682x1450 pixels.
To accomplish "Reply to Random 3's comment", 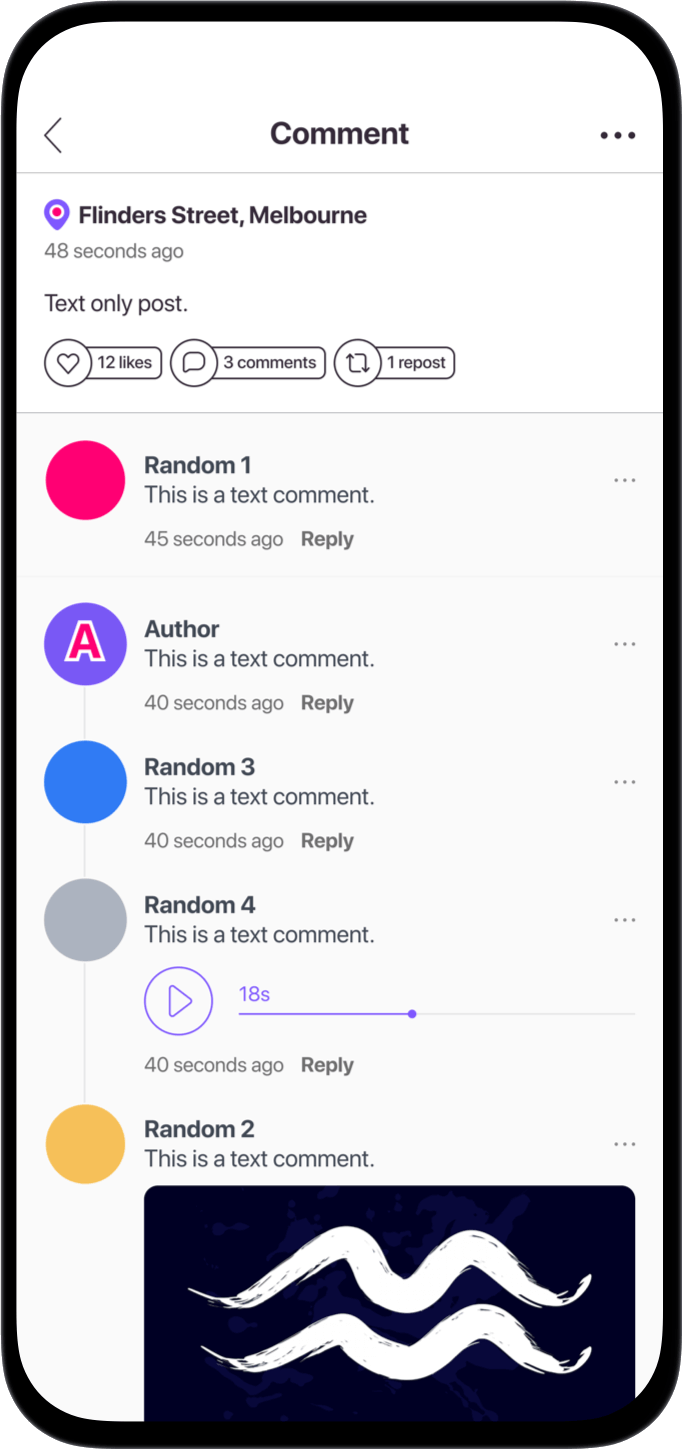I will 327,841.
